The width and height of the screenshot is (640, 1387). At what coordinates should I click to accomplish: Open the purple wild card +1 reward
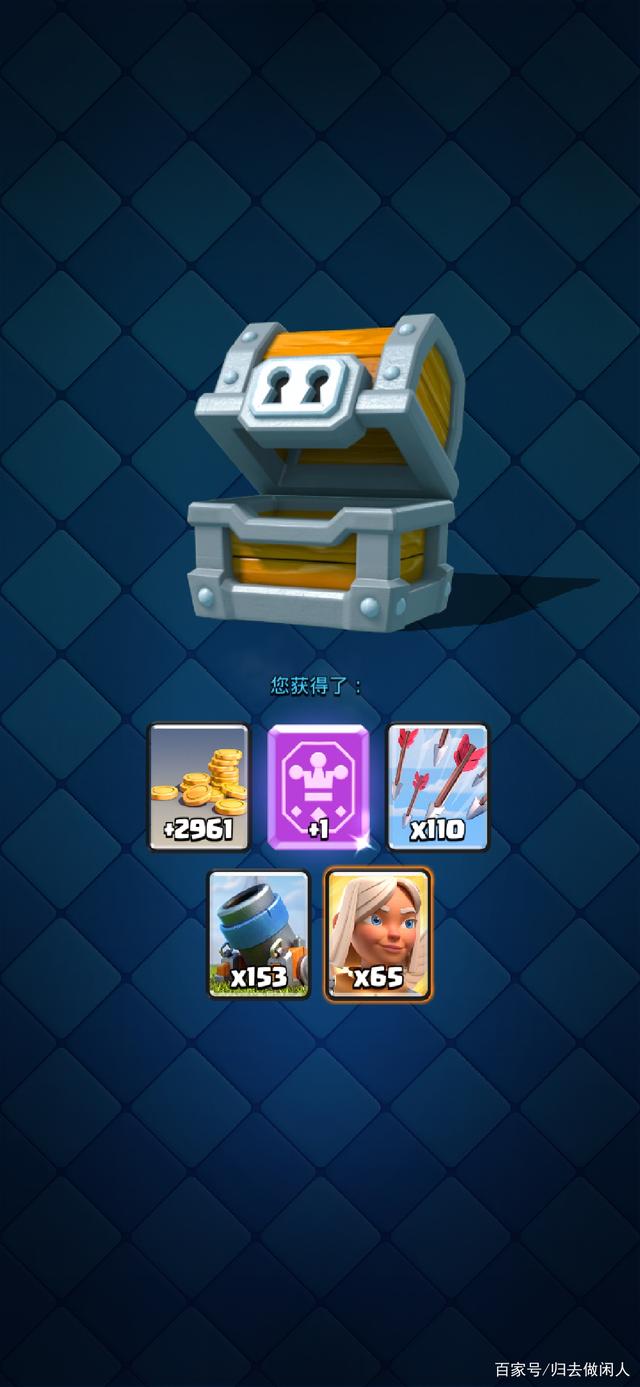pyautogui.click(x=318, y=787)
